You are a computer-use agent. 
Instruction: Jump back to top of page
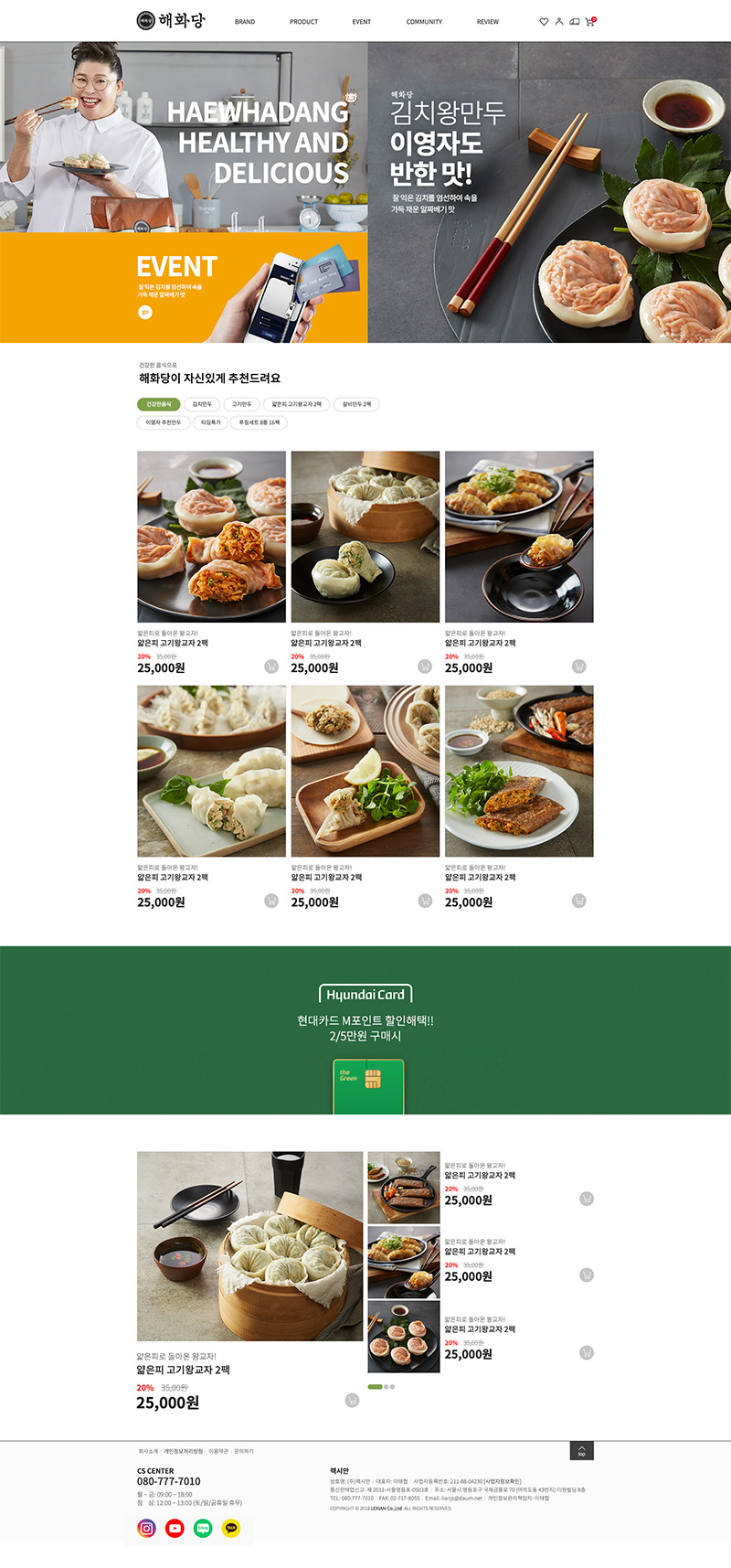(x=581, y=1451)
